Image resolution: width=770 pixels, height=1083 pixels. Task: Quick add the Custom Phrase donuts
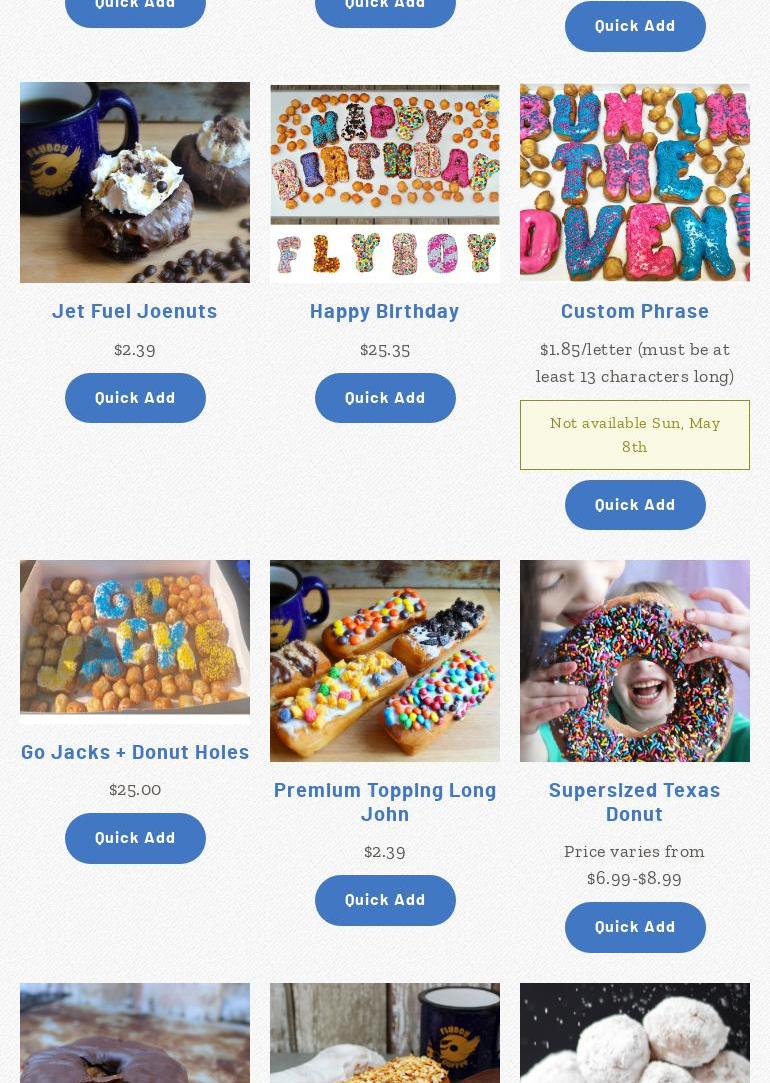click(x=635, y=505)
